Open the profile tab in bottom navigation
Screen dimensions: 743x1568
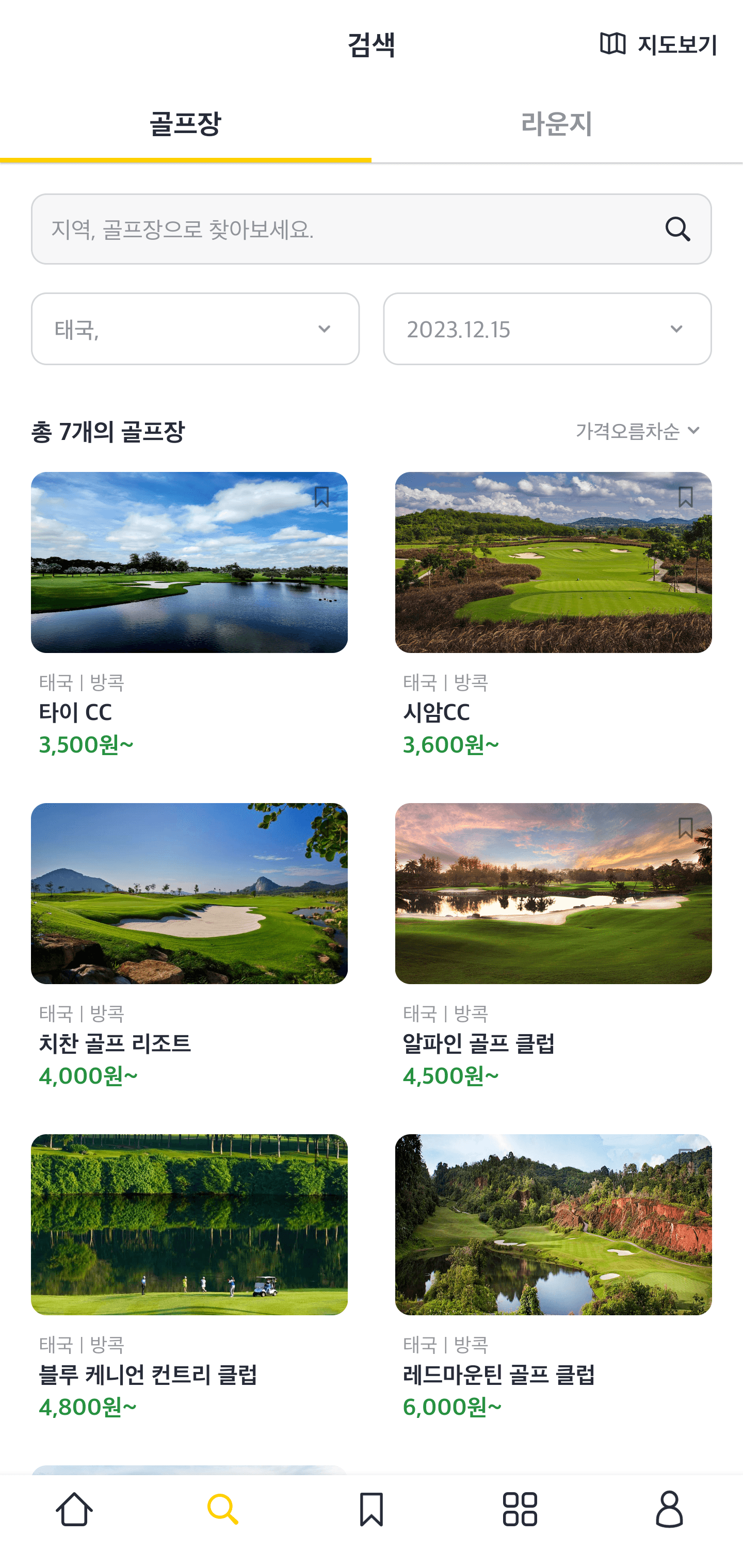tap(669, 1509)
